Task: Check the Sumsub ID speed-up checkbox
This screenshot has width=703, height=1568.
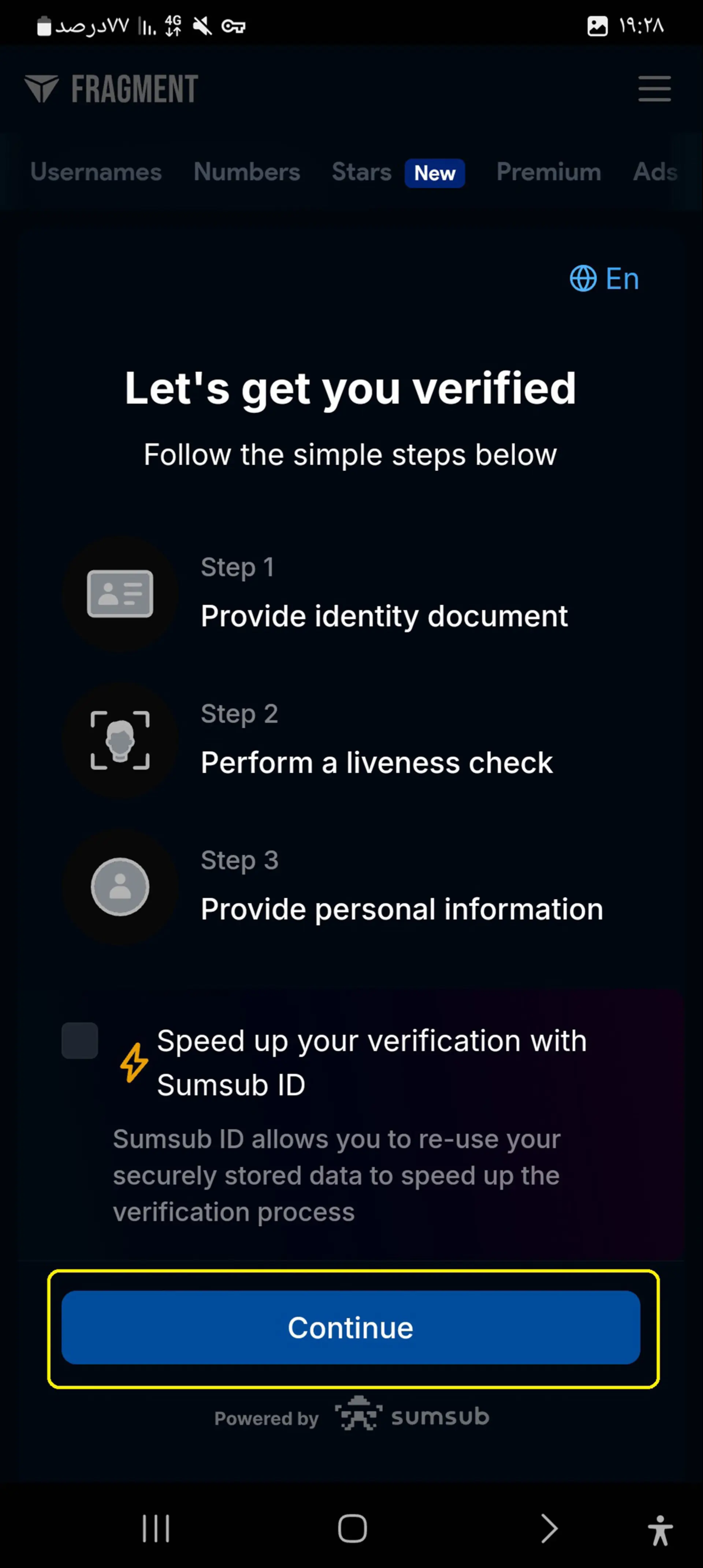Action: pyautogui.click(x=80, y=1040)
